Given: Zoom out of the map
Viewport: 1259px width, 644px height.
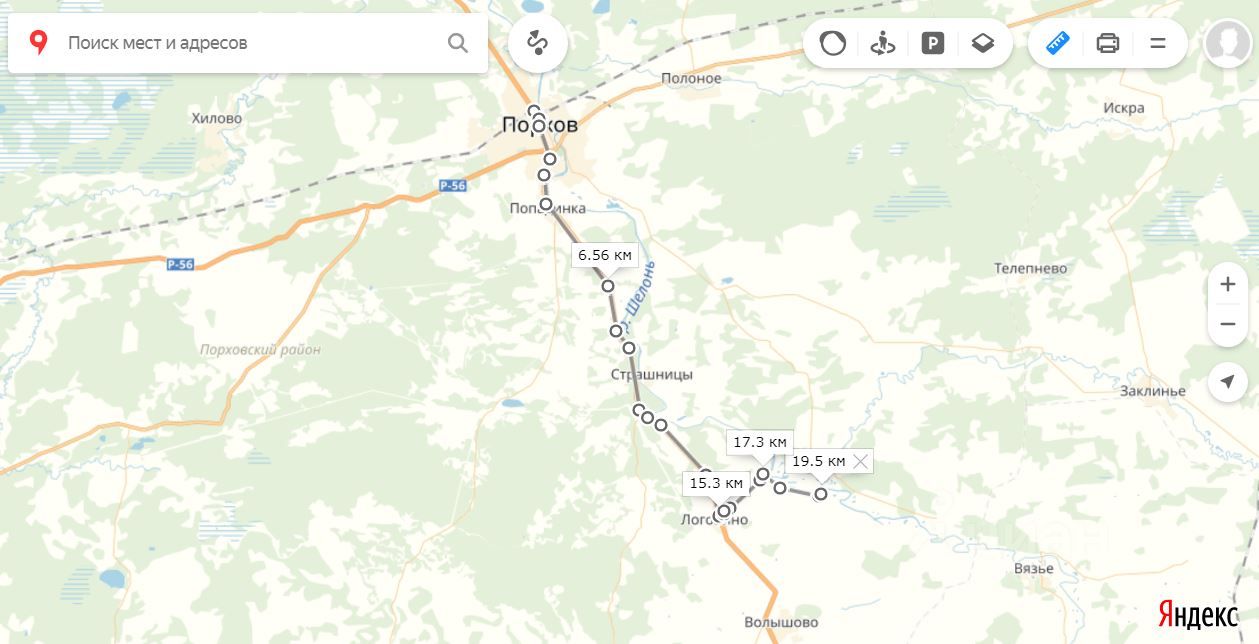Looking at the screenshot, I should point(1228,325).
